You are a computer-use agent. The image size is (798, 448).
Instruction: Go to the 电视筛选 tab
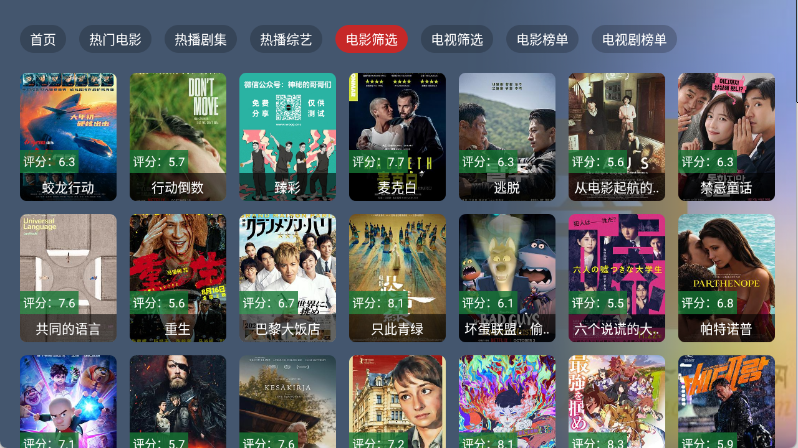coord(457,40)
